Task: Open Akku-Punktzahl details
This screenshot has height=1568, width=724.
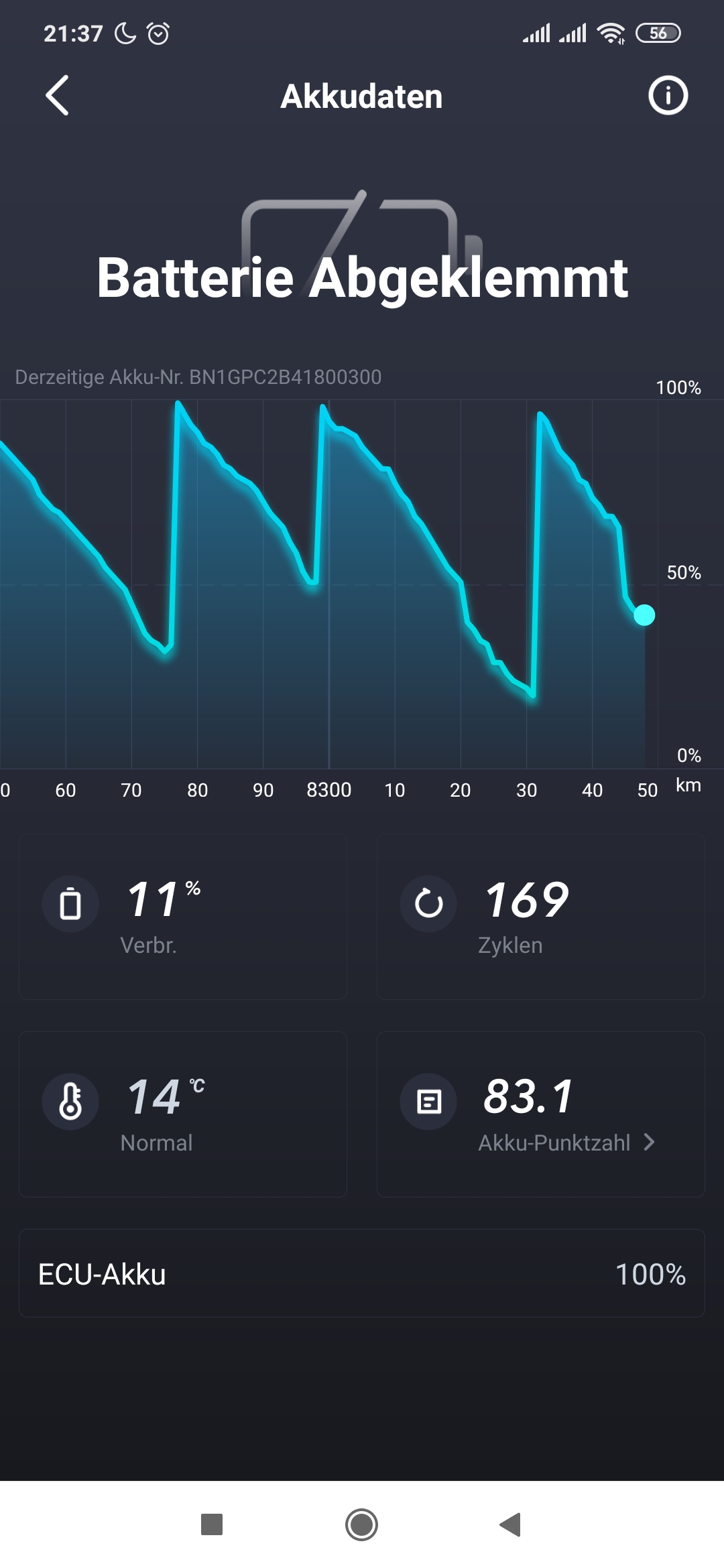Action: [x=566, y=1142]
